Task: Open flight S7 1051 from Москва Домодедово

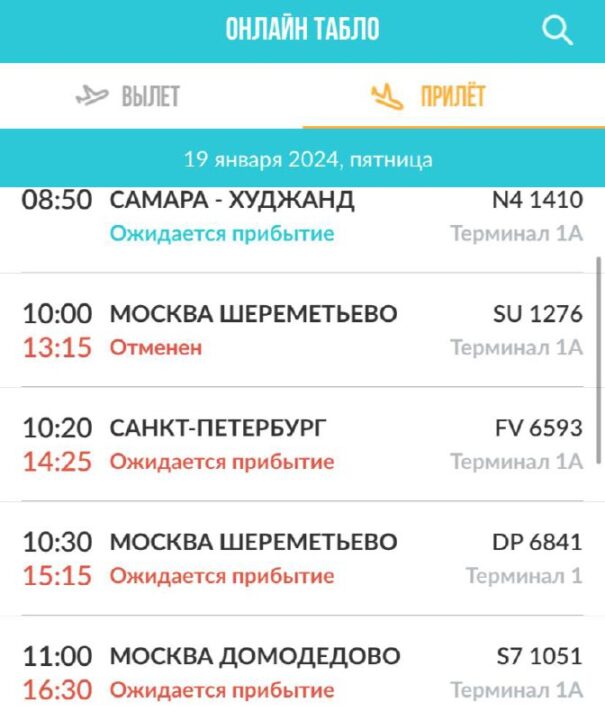Action: pos(300,672)
